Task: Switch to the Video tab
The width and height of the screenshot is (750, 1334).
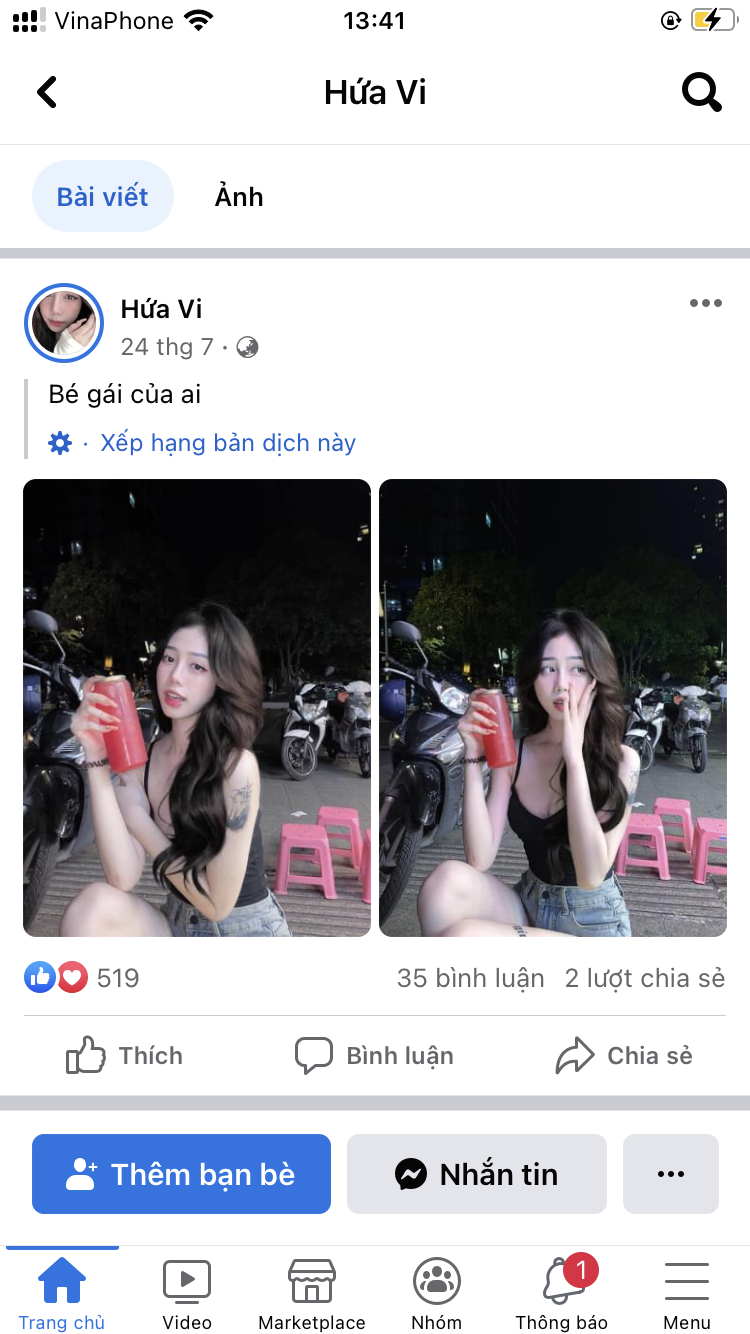Action: click(187, 1294)
